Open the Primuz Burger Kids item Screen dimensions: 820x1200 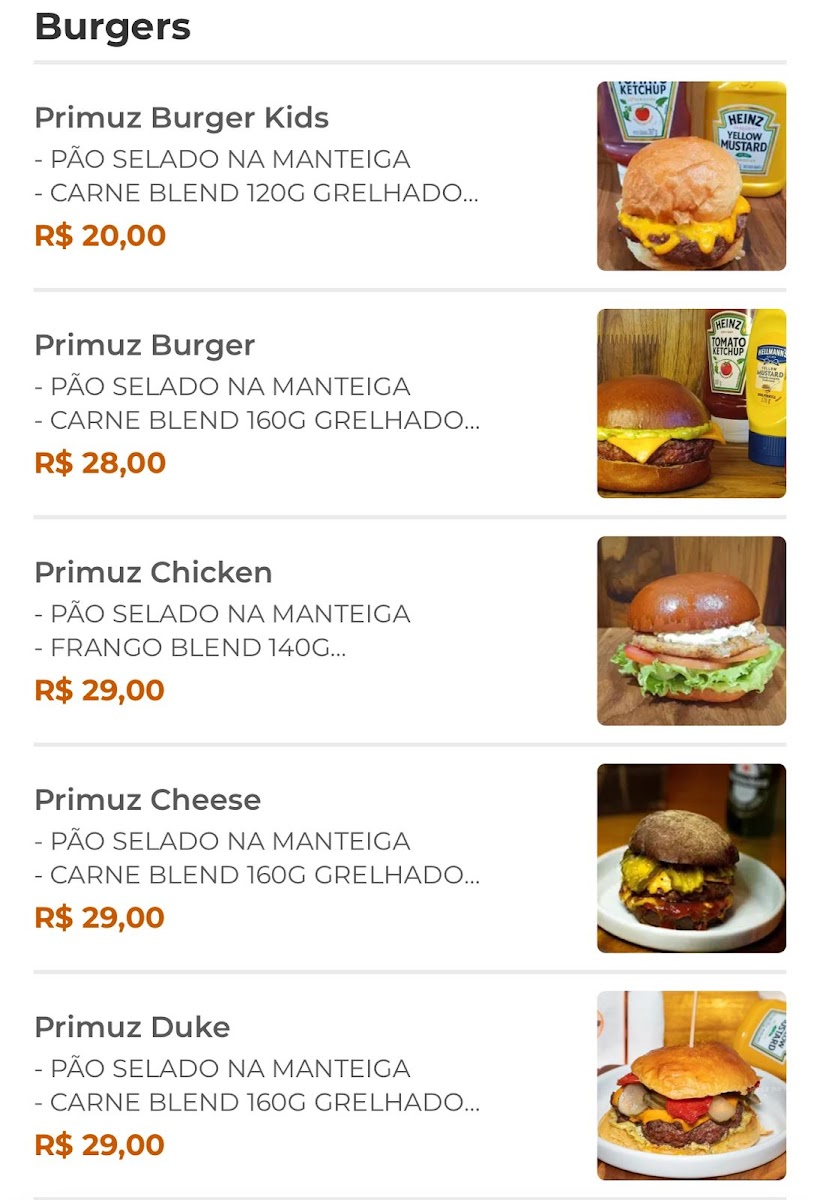click(182, 118)
